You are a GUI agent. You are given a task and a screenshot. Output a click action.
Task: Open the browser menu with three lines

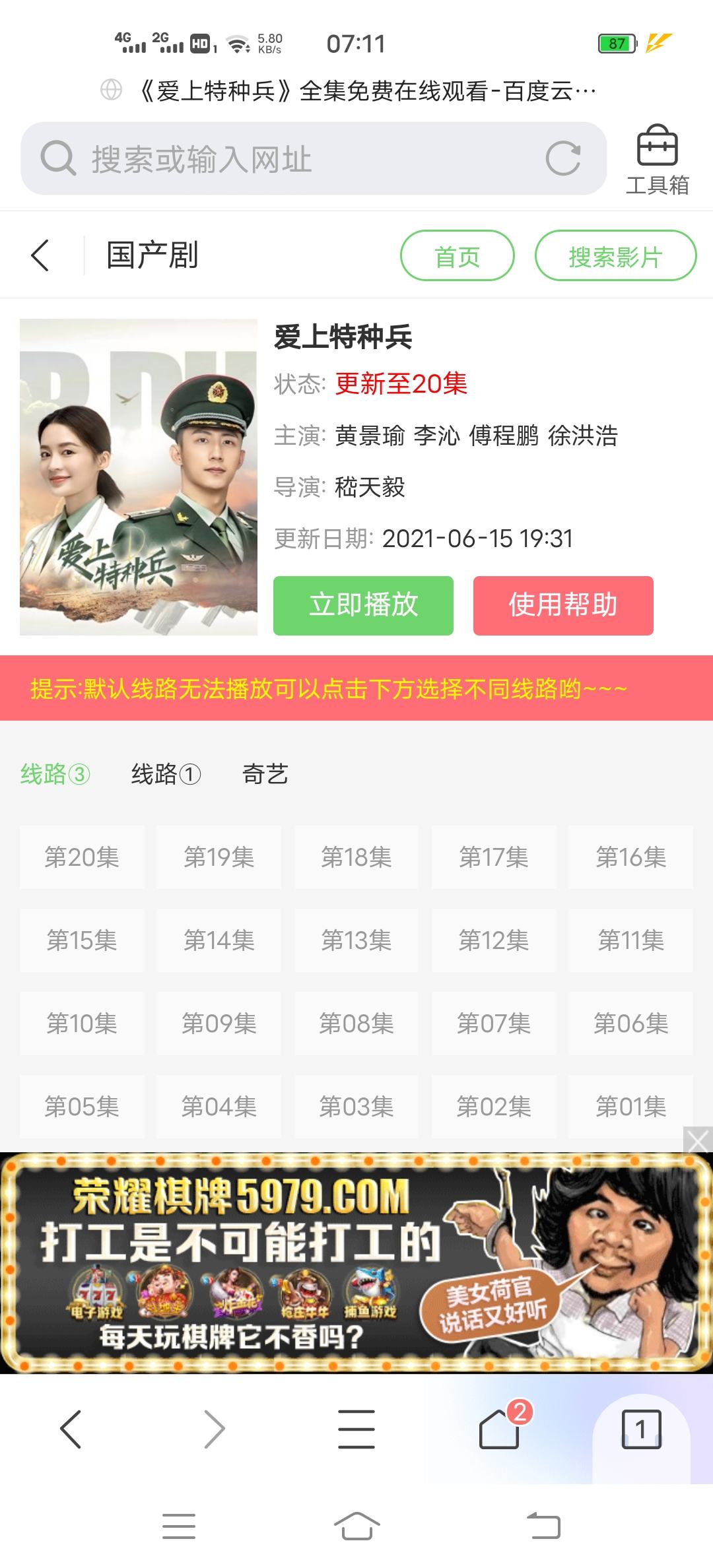(x=356, y=1429)
